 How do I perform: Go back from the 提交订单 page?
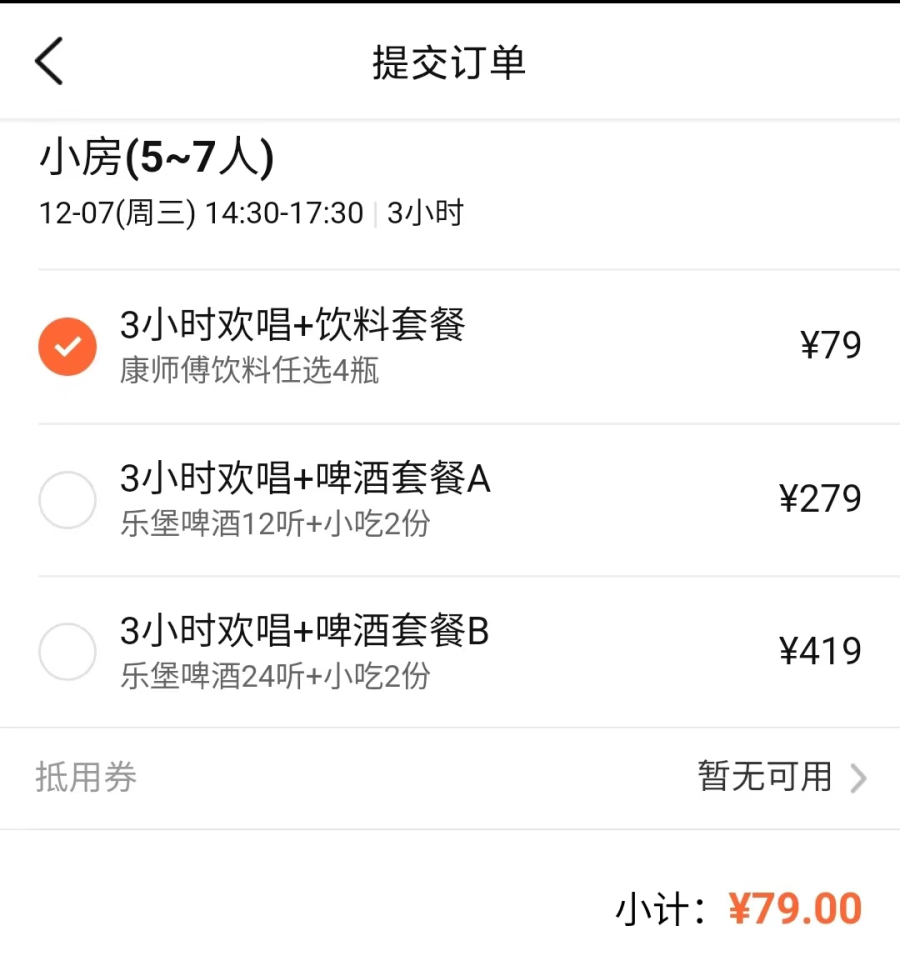click(x=48, y=62)
